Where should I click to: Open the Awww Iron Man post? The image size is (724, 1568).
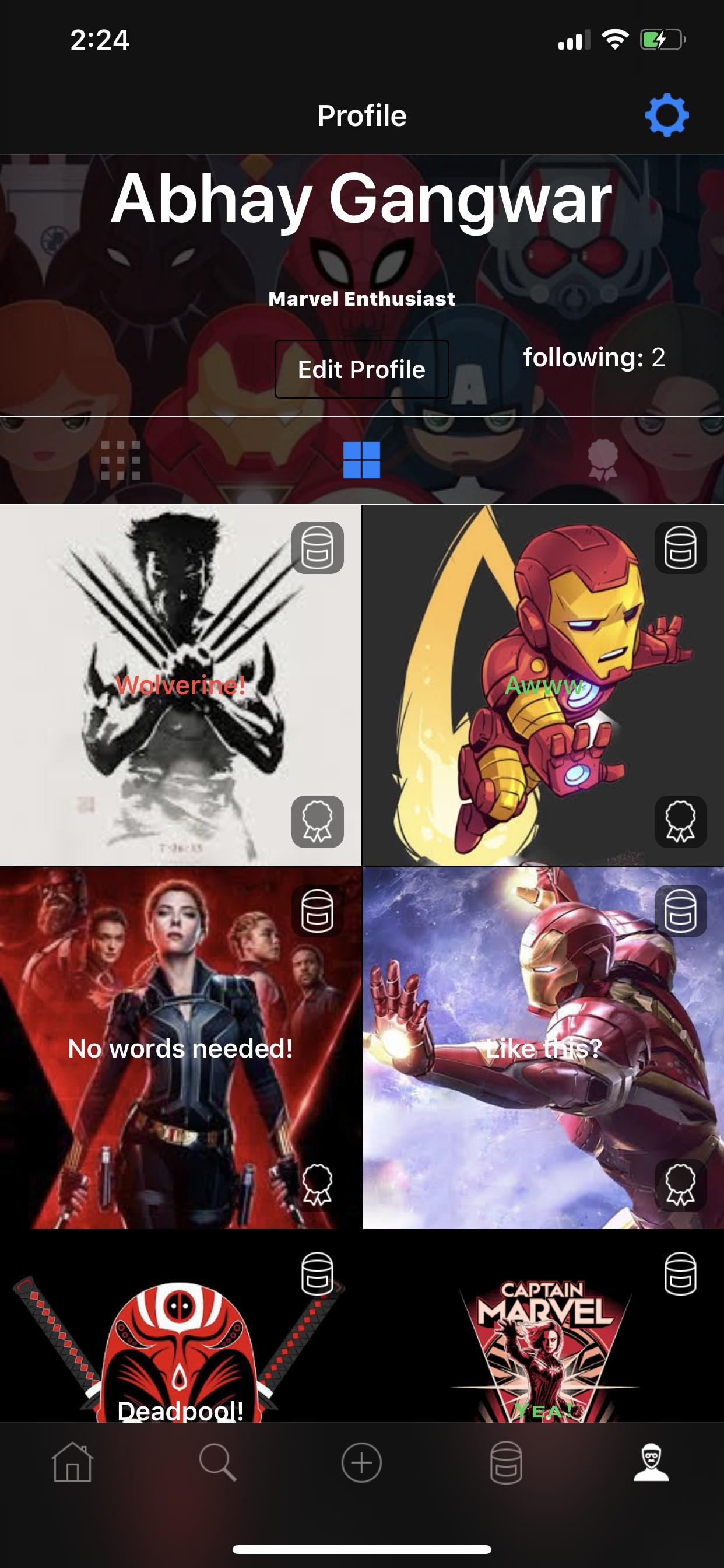pos(543,685)
